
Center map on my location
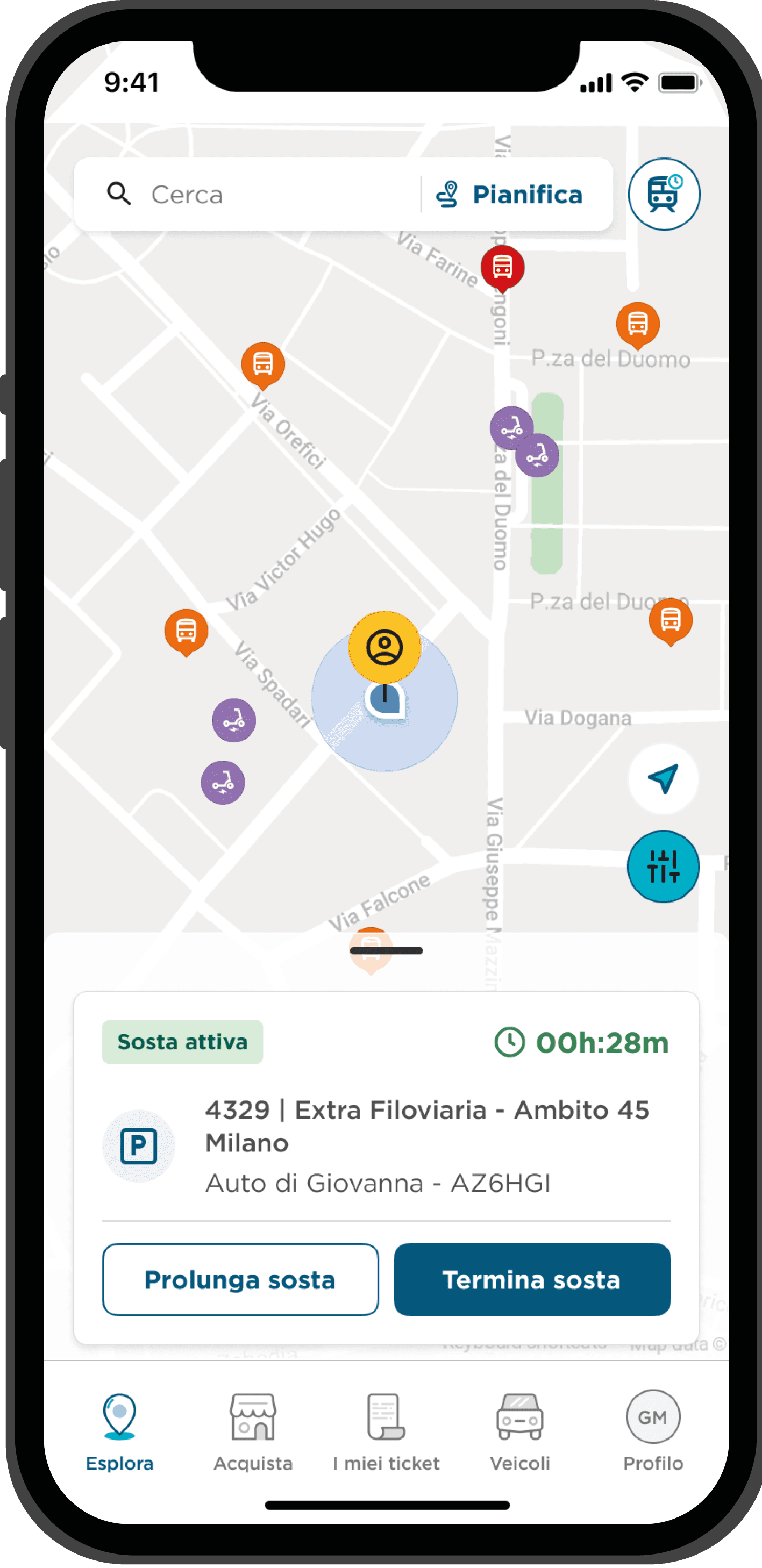(663, 778)
